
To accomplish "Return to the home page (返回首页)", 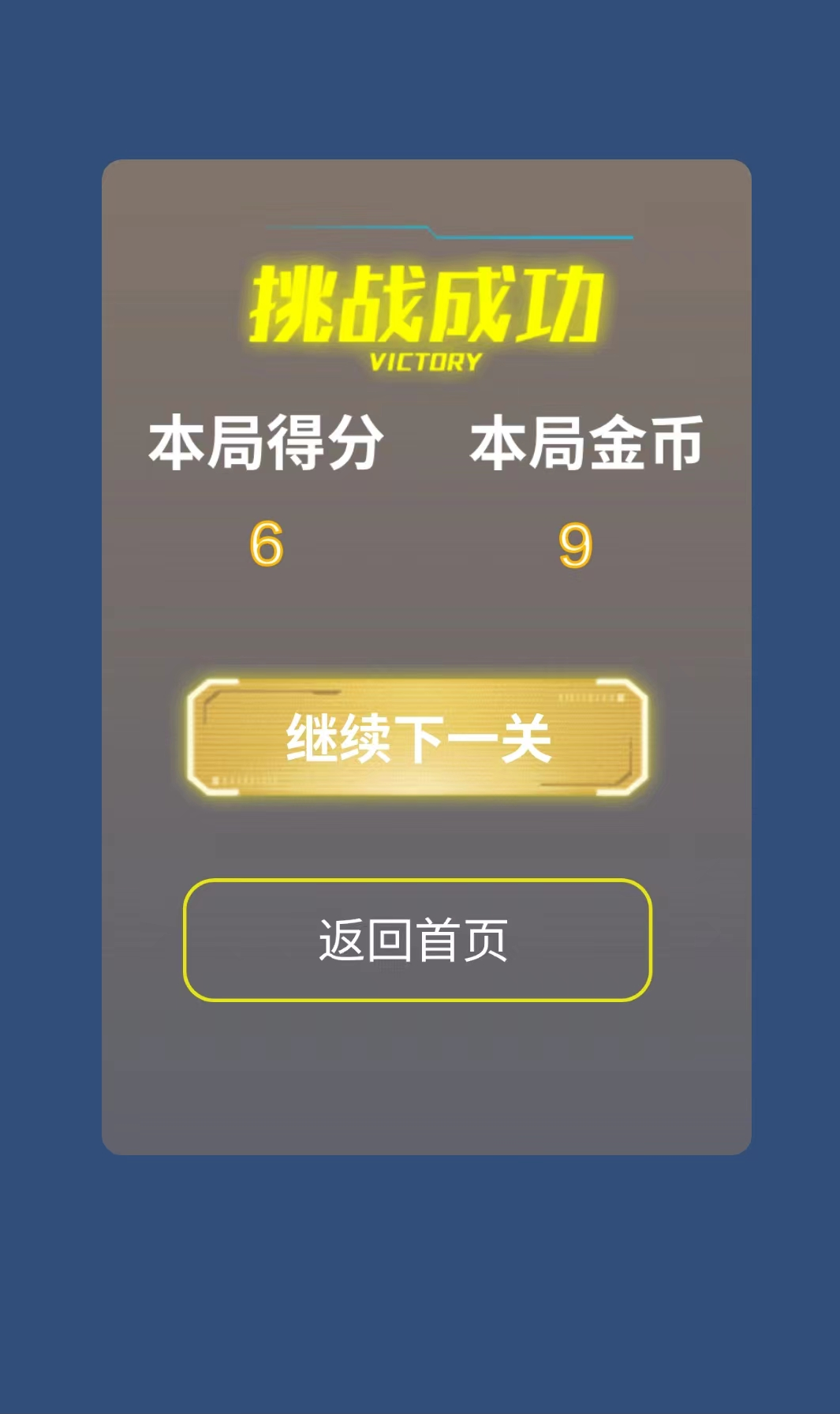I will tap(417, 940).
